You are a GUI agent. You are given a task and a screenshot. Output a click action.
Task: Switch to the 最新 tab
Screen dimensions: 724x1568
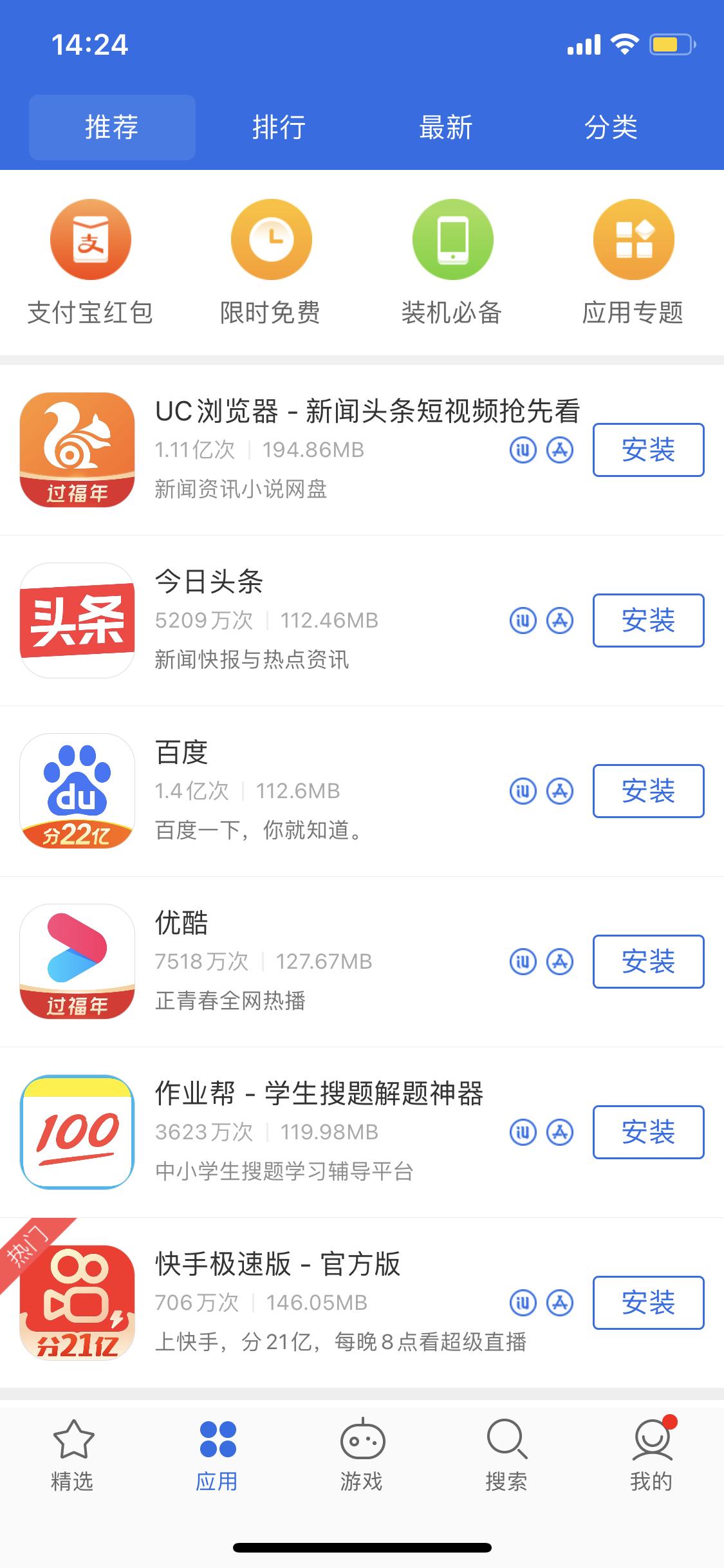(446, 127)
